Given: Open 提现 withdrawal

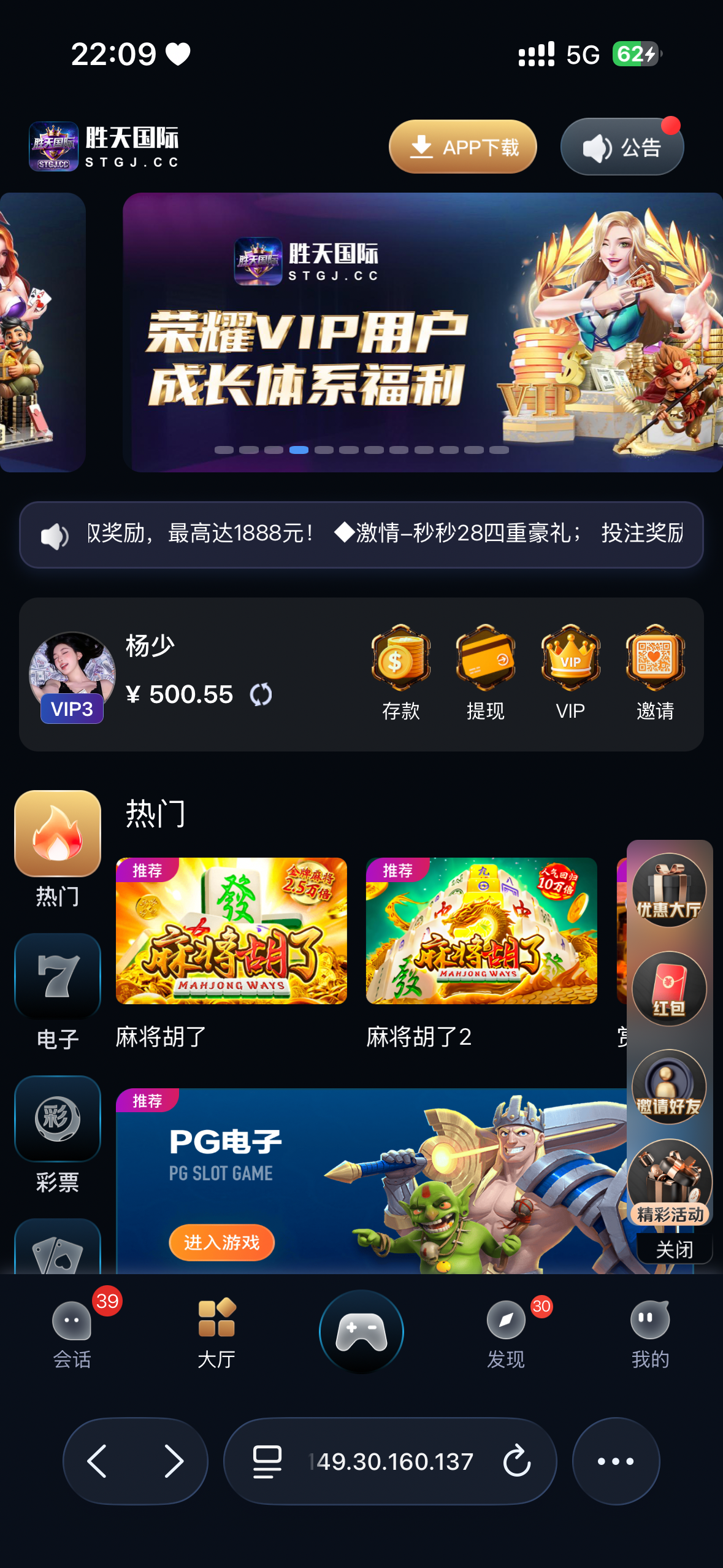Looking at the screenshot, I should point(485,673).
